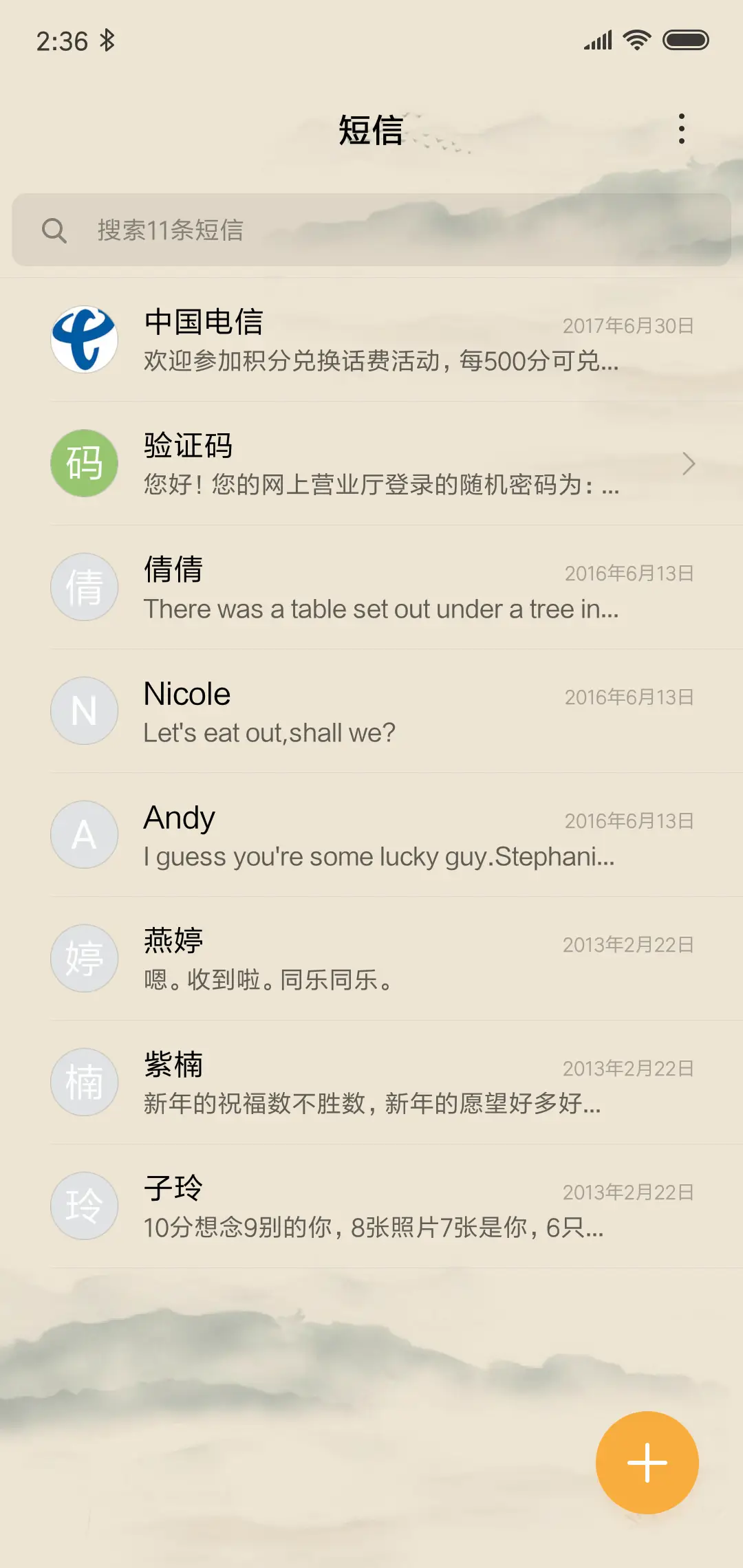This screenshot has height=1568, width=743.
Task: Tap the 倩倩 contact avatar
Action: coord(84,587)
